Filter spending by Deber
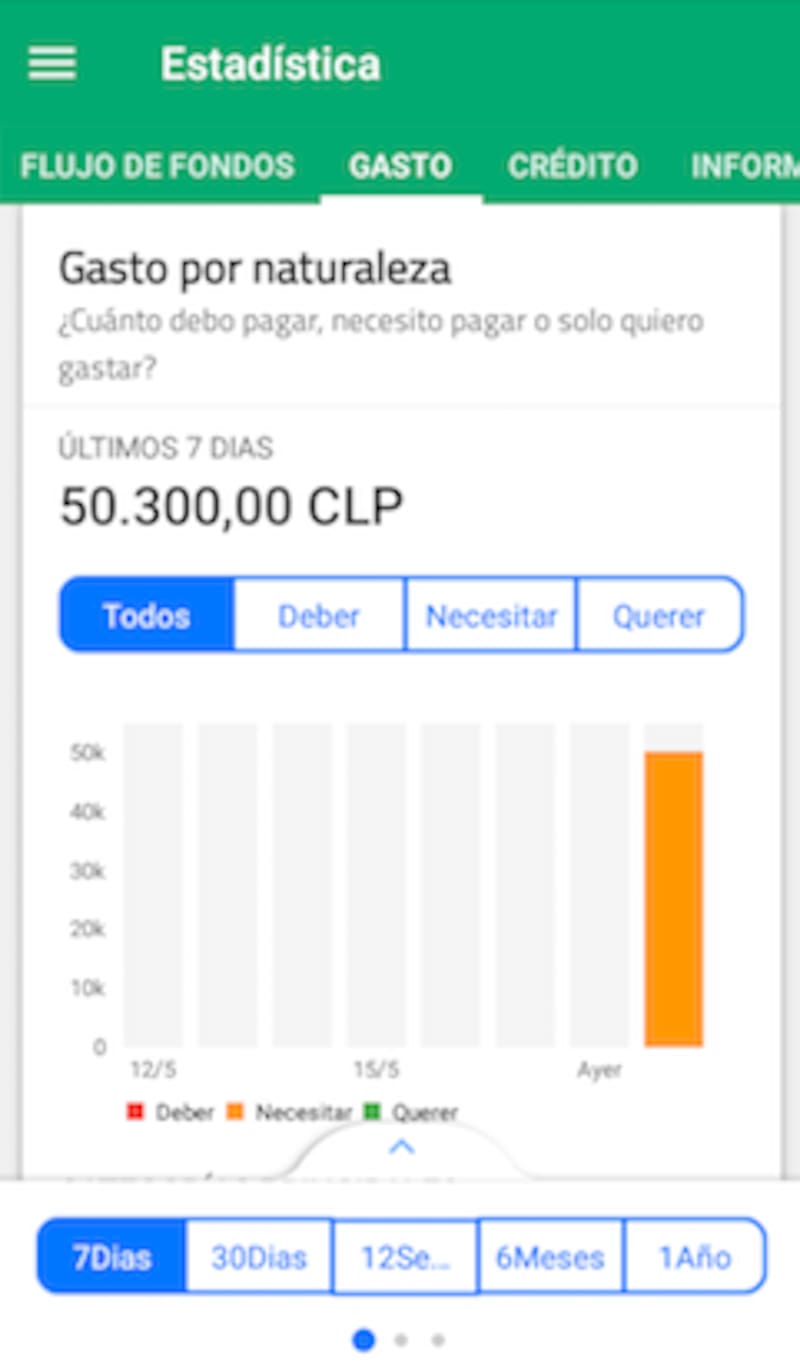The height and width of the screenshot is (1369, 800). tap(319, 616)
